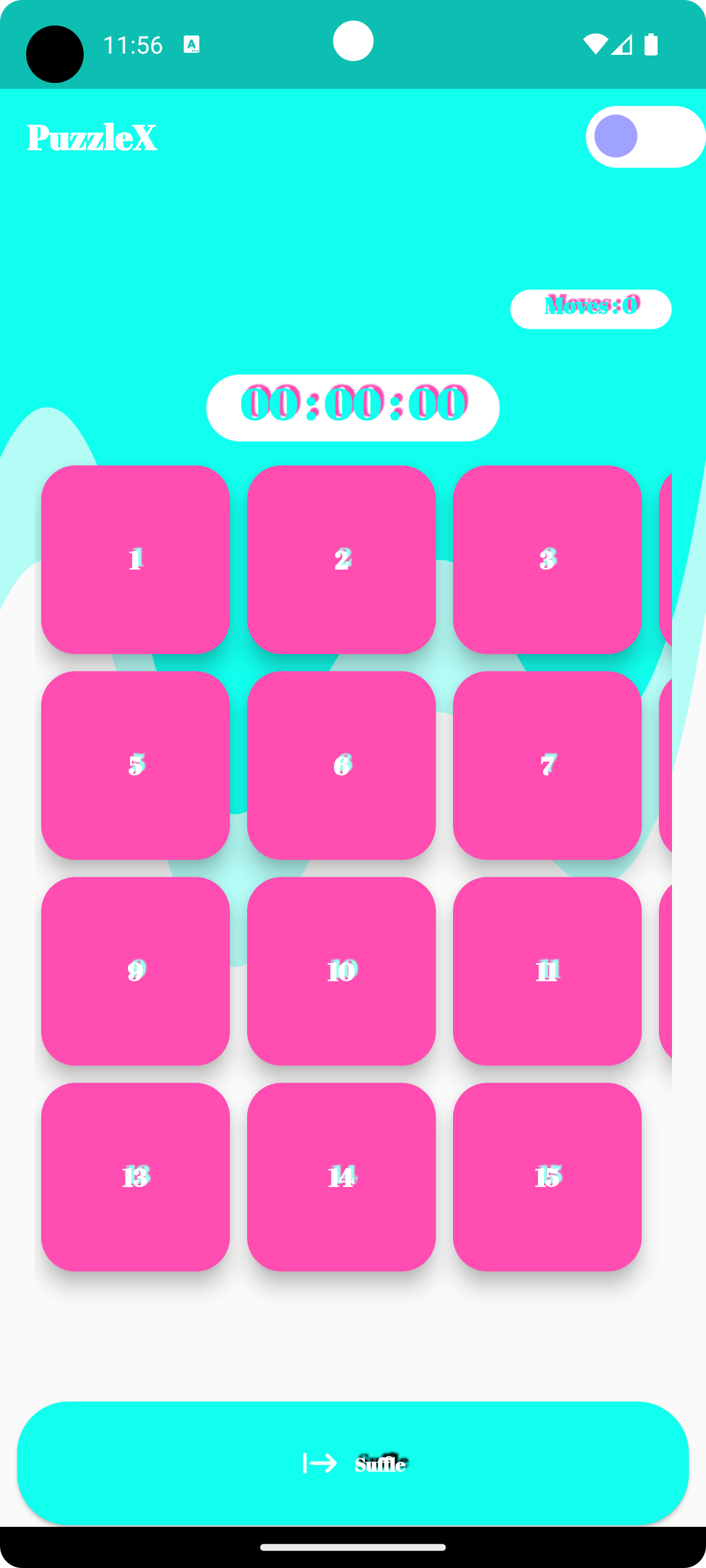Toggle the switch next to PuzzleX
This screenshot has width=706, height=1568.
point(645,137)
